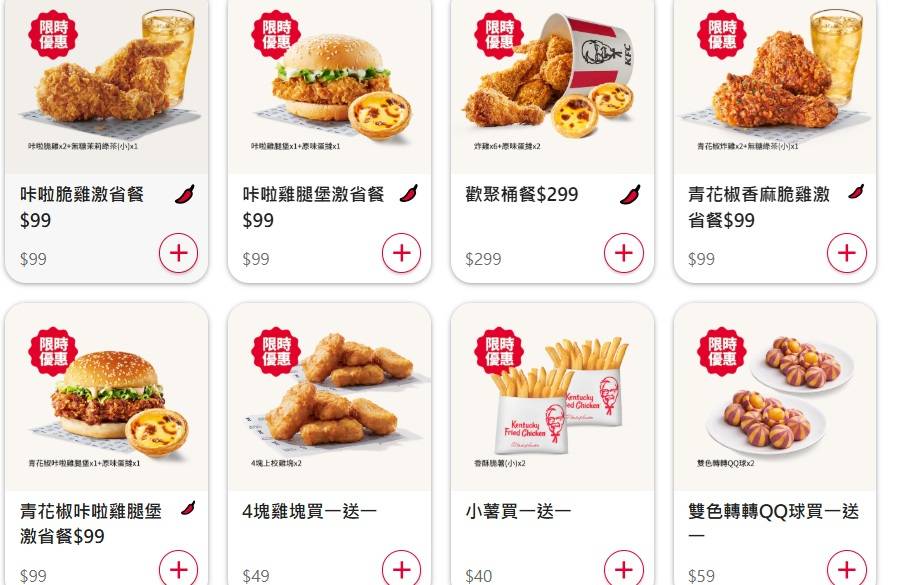The width and height of the screenshot is (919, 585).
Task: Open the 咔啦雞腿堡激省餐 product card
Action: click(x=329, y=90)
